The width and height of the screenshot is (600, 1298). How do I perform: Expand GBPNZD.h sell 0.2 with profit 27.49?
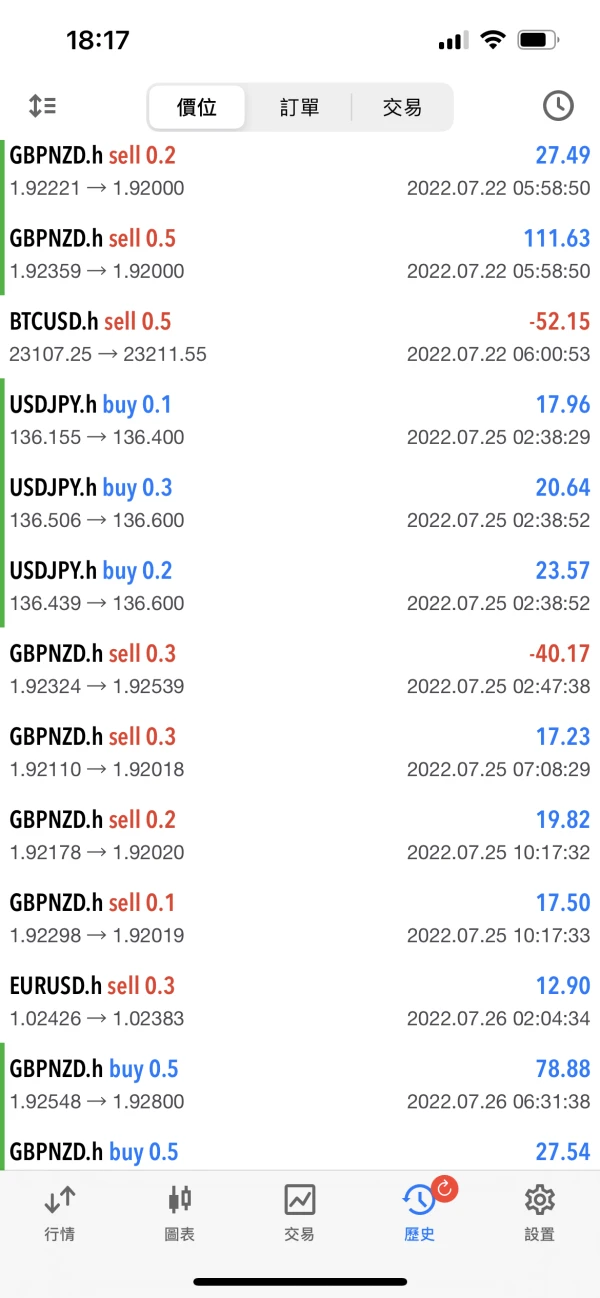[x=300, y=171]
